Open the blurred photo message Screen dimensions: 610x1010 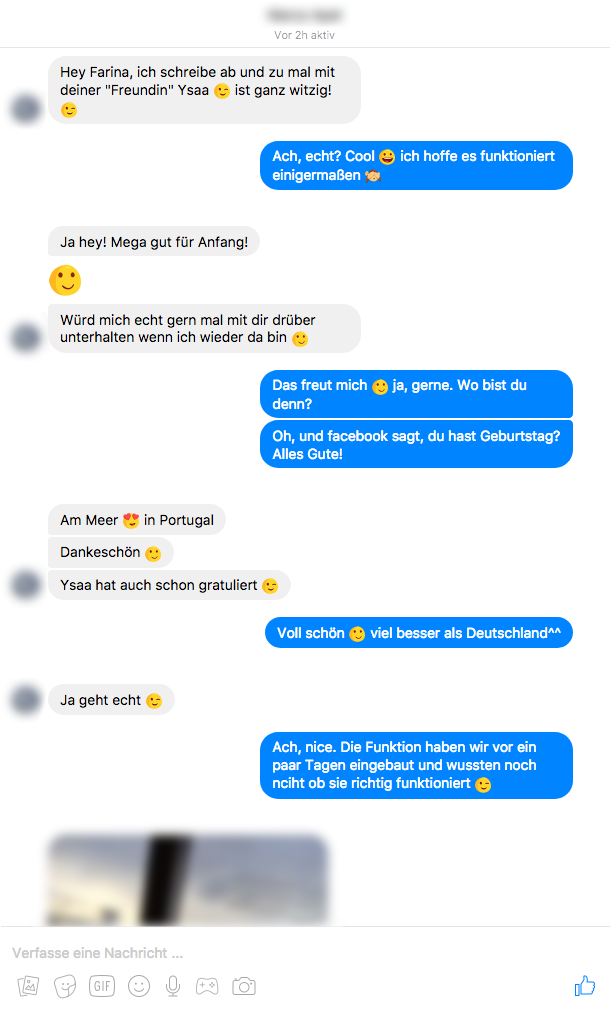tap(188, 880)
